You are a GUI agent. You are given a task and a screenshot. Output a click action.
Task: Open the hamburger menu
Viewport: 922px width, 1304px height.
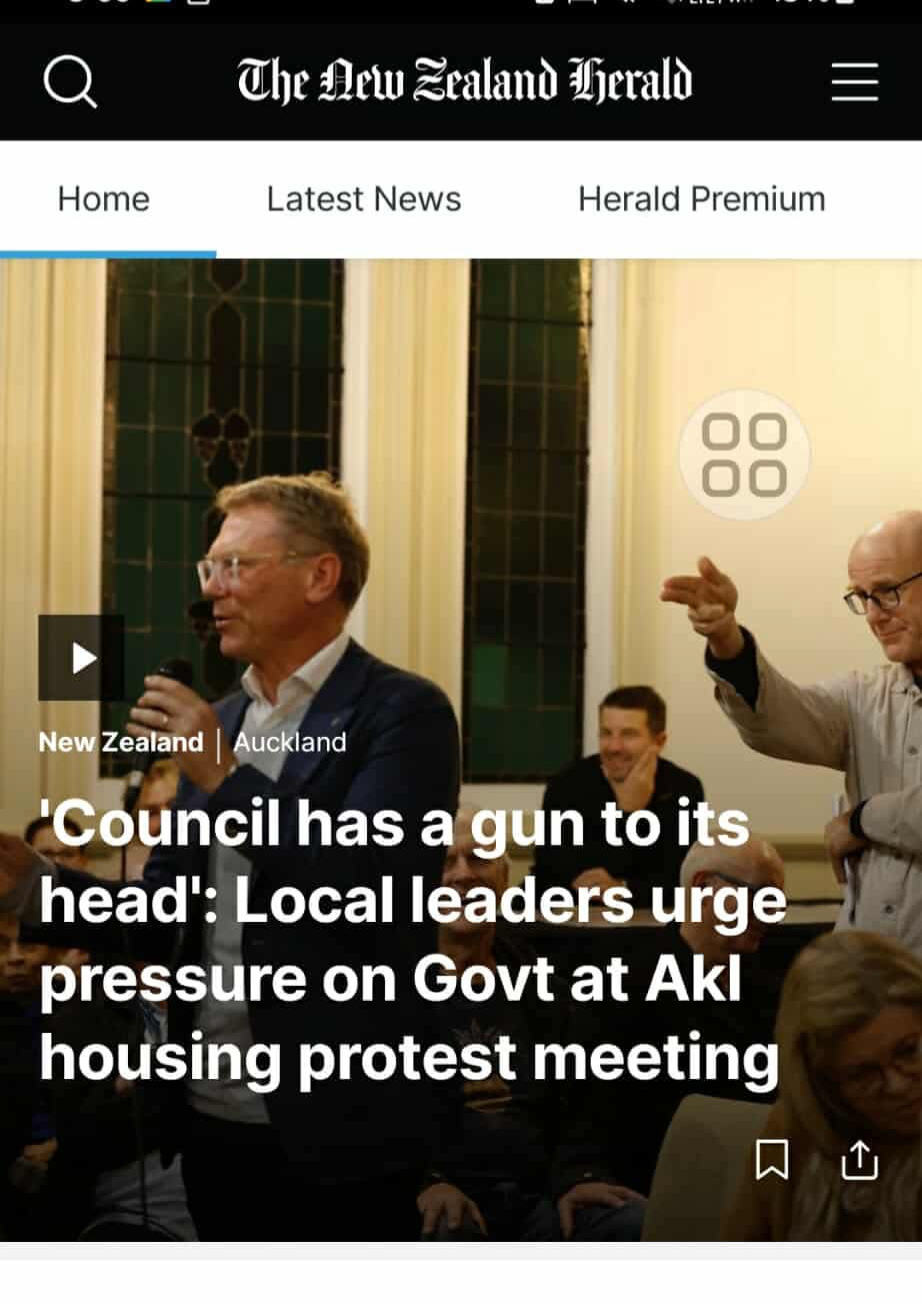click(x=854, y=81)
